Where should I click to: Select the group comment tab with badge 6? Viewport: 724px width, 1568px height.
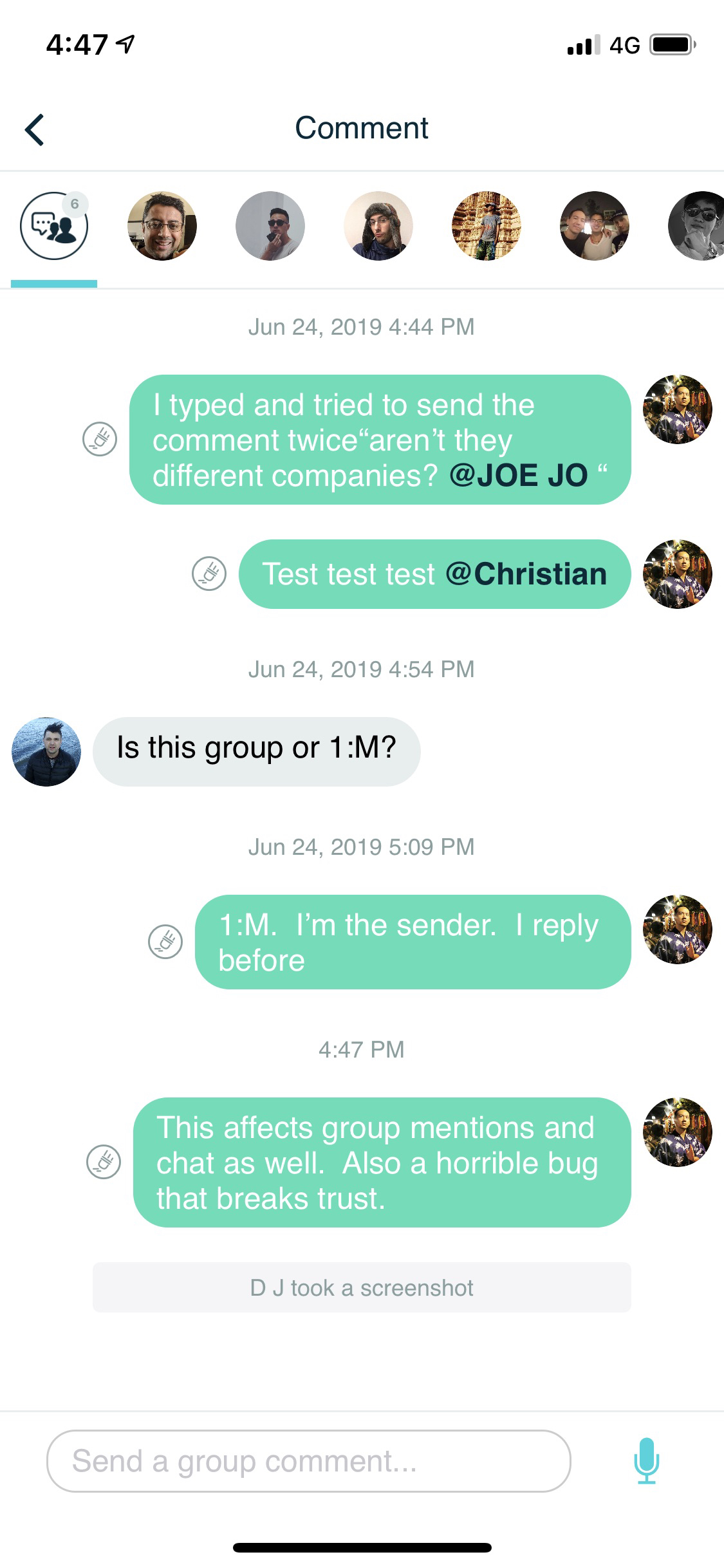click(54, 227)
